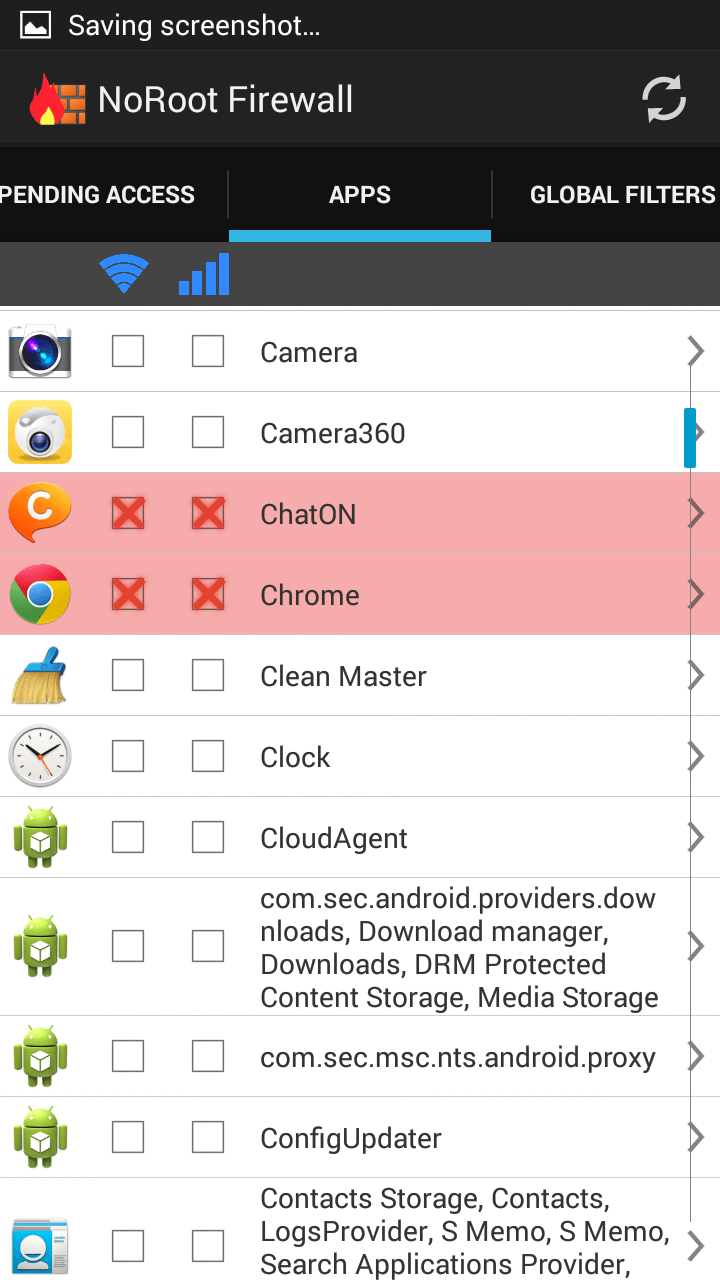
Task: Toggle mobile data checkbox for ConfigUpdater
Action: click(208, 1137)
